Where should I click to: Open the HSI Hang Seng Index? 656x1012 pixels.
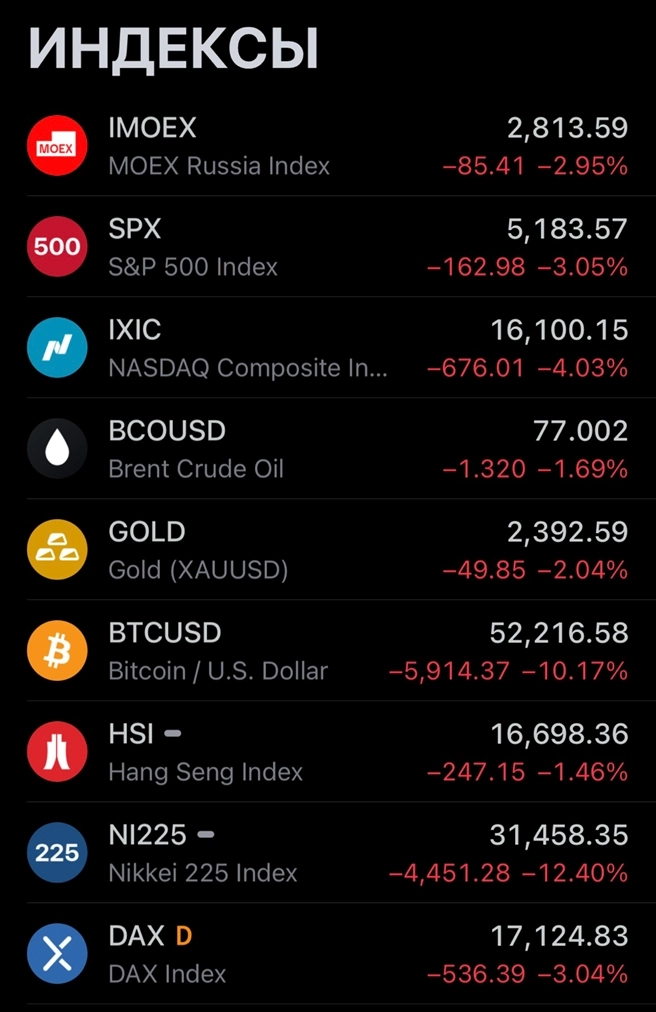tap(328, 752)
